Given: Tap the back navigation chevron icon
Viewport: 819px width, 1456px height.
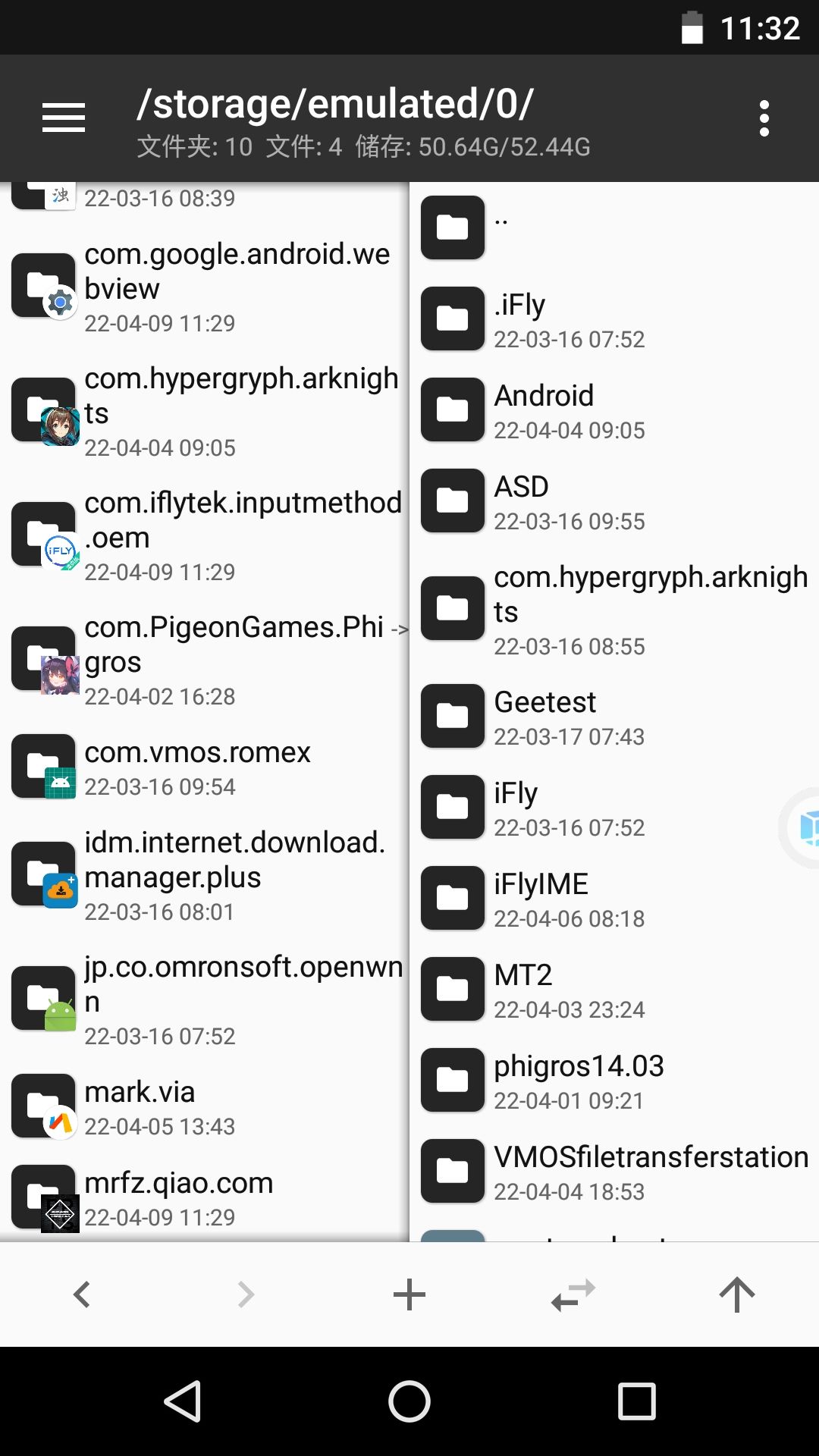Looking at the screenshot, I should click(x=81, y=1294).
